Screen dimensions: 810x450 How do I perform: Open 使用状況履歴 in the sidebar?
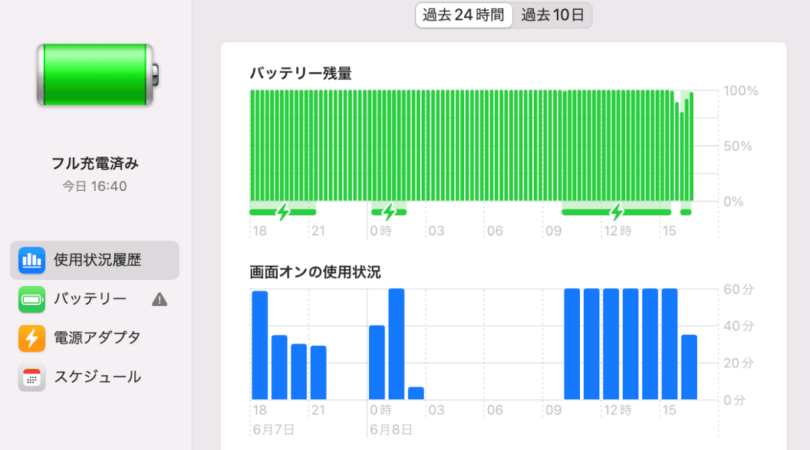coord(96,260)
